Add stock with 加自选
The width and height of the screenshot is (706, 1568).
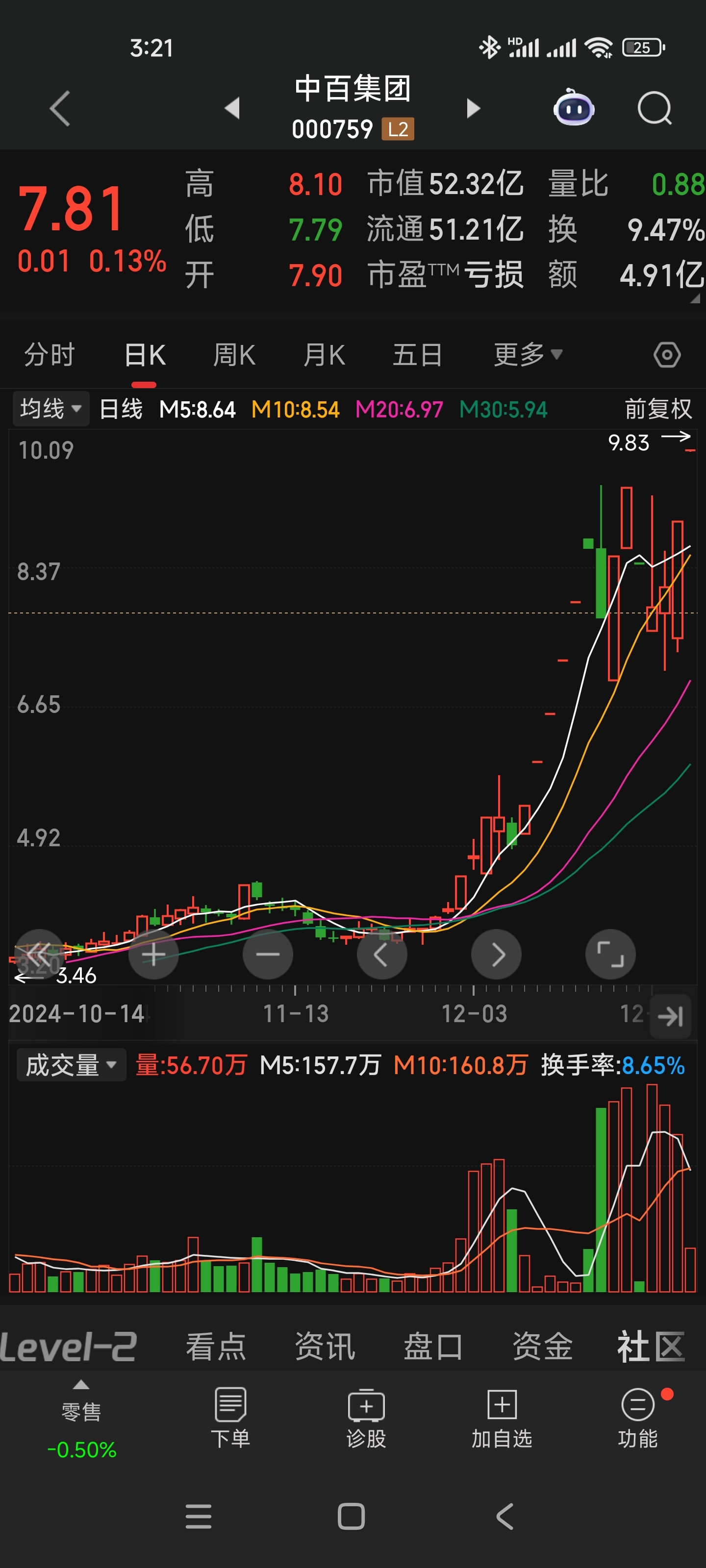pos(502,1418)
